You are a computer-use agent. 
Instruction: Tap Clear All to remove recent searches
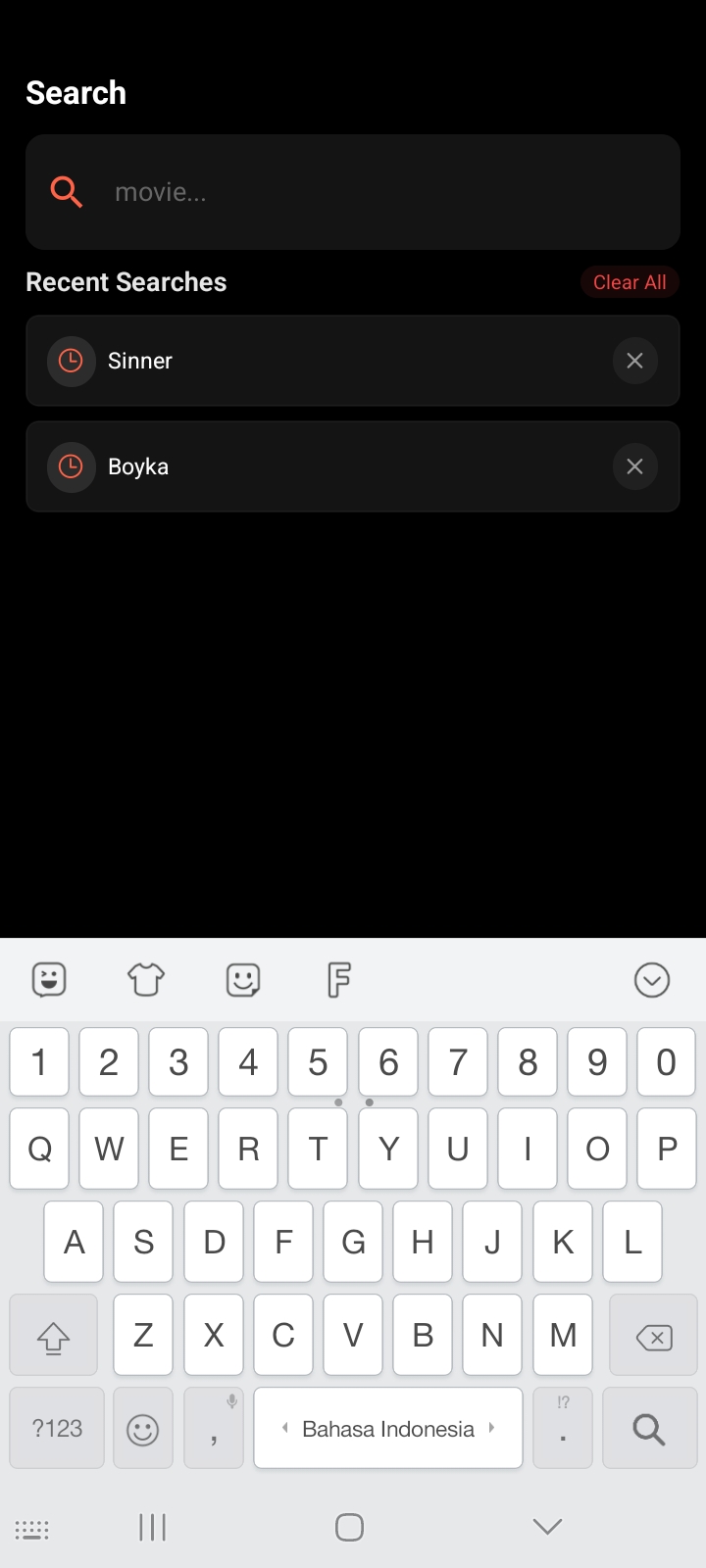coord(630,282)
